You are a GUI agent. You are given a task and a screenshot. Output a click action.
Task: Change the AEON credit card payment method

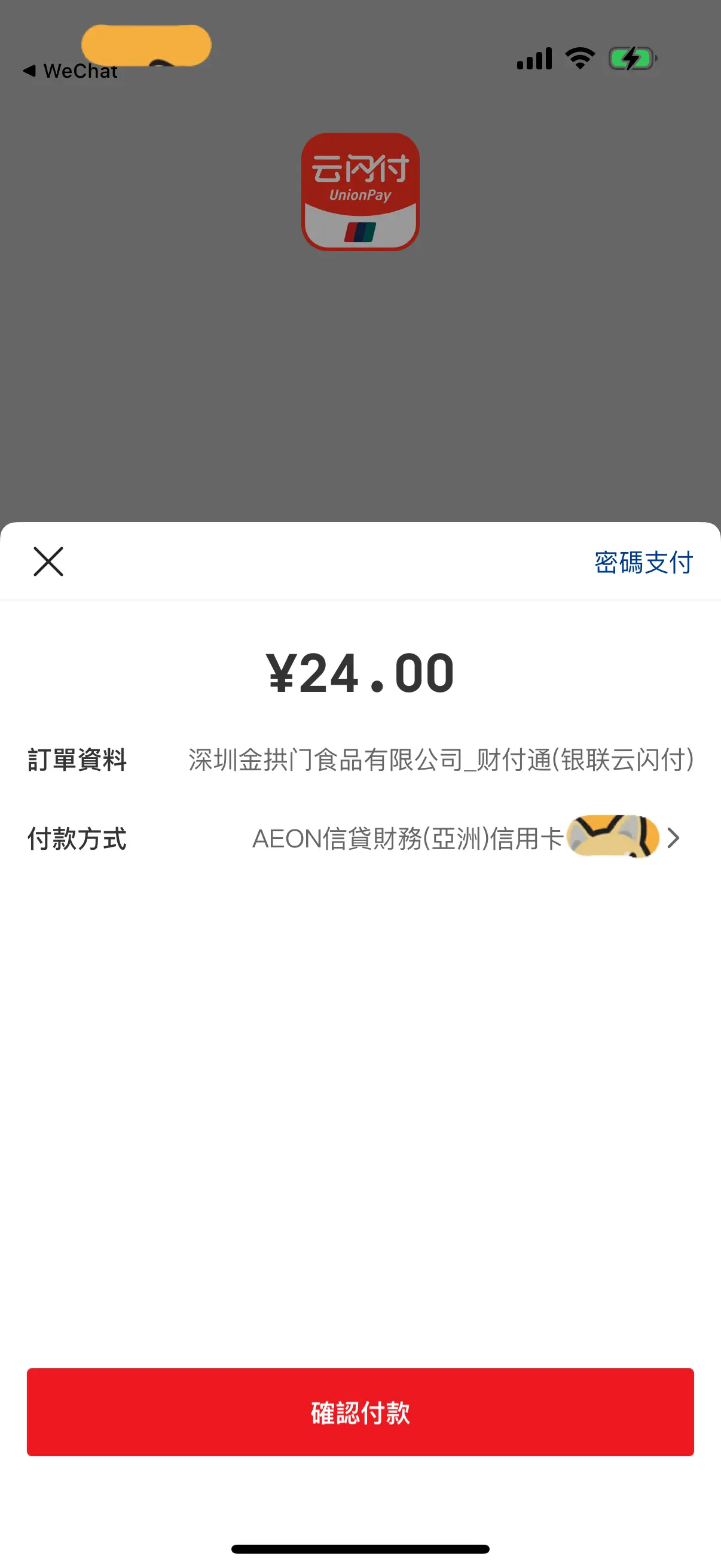[x=360, y=838]
